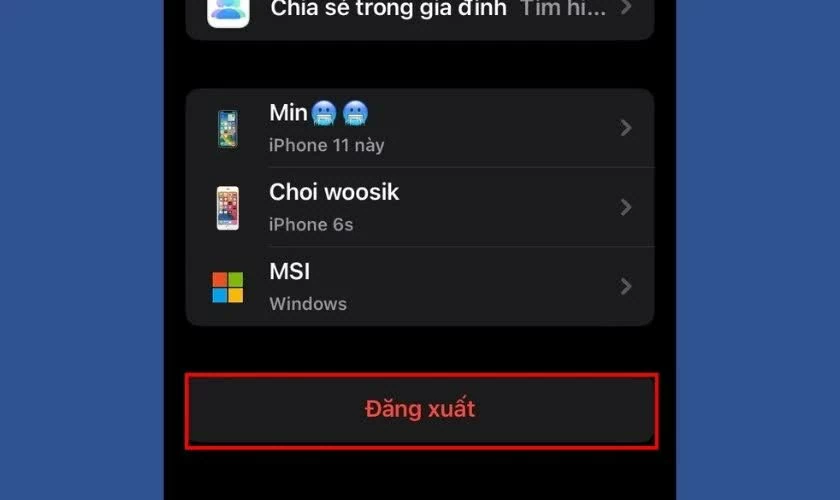This screenshot has height=500, width=840.
Task: Open the MSI Windows device
Action: coord(420,287)
